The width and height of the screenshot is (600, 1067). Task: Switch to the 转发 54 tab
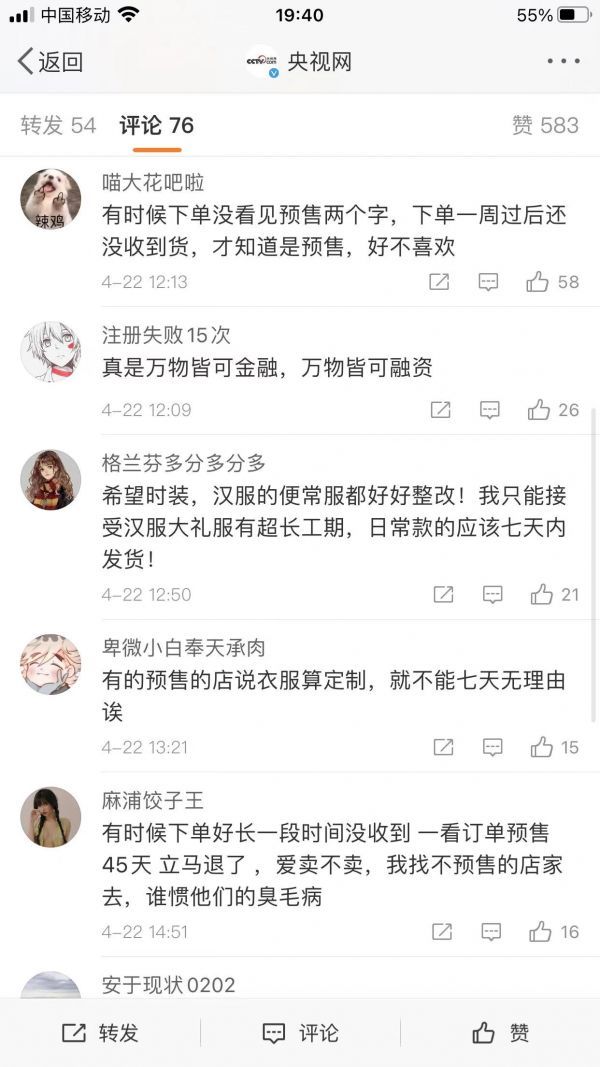58,125
